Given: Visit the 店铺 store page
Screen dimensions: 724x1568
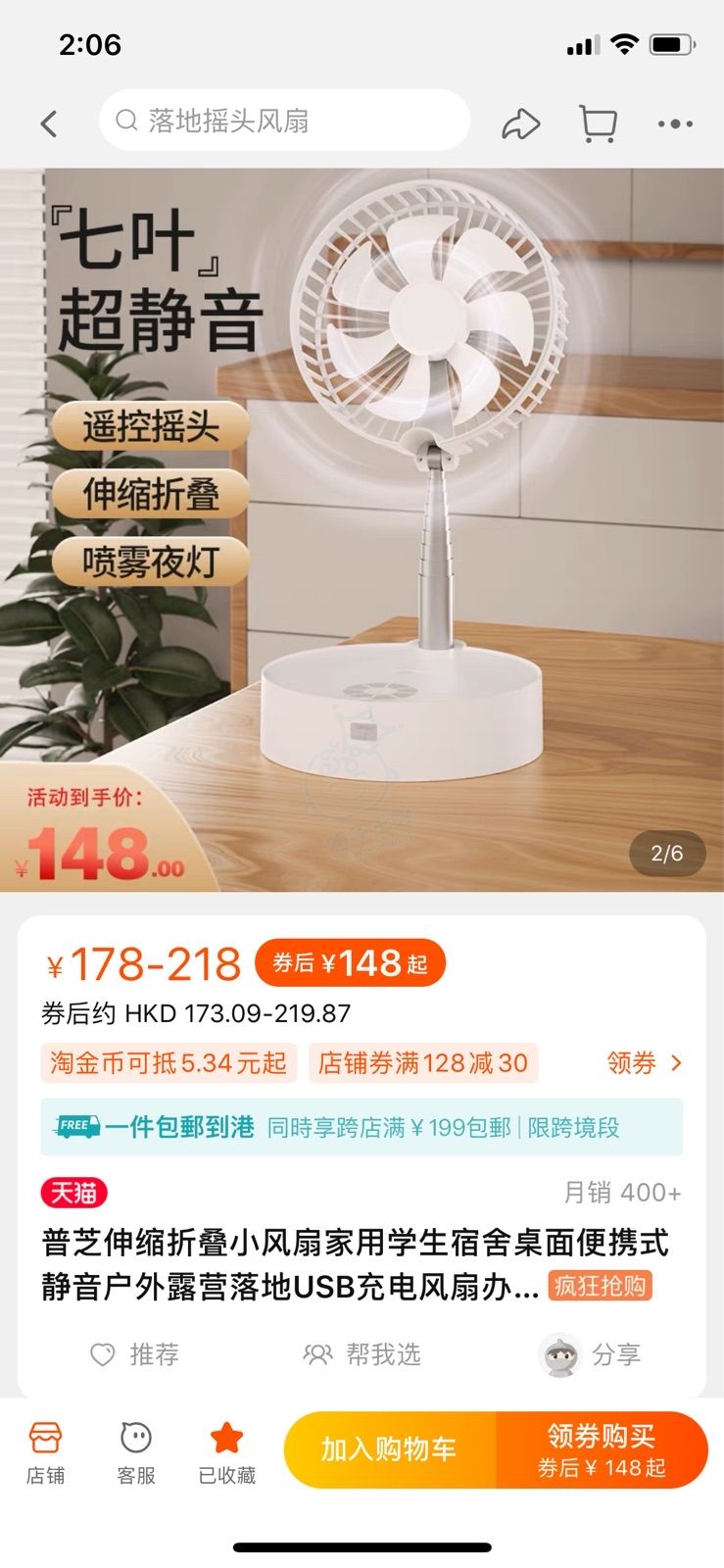Looking at the screenshot, I should tap(45, 1452).
